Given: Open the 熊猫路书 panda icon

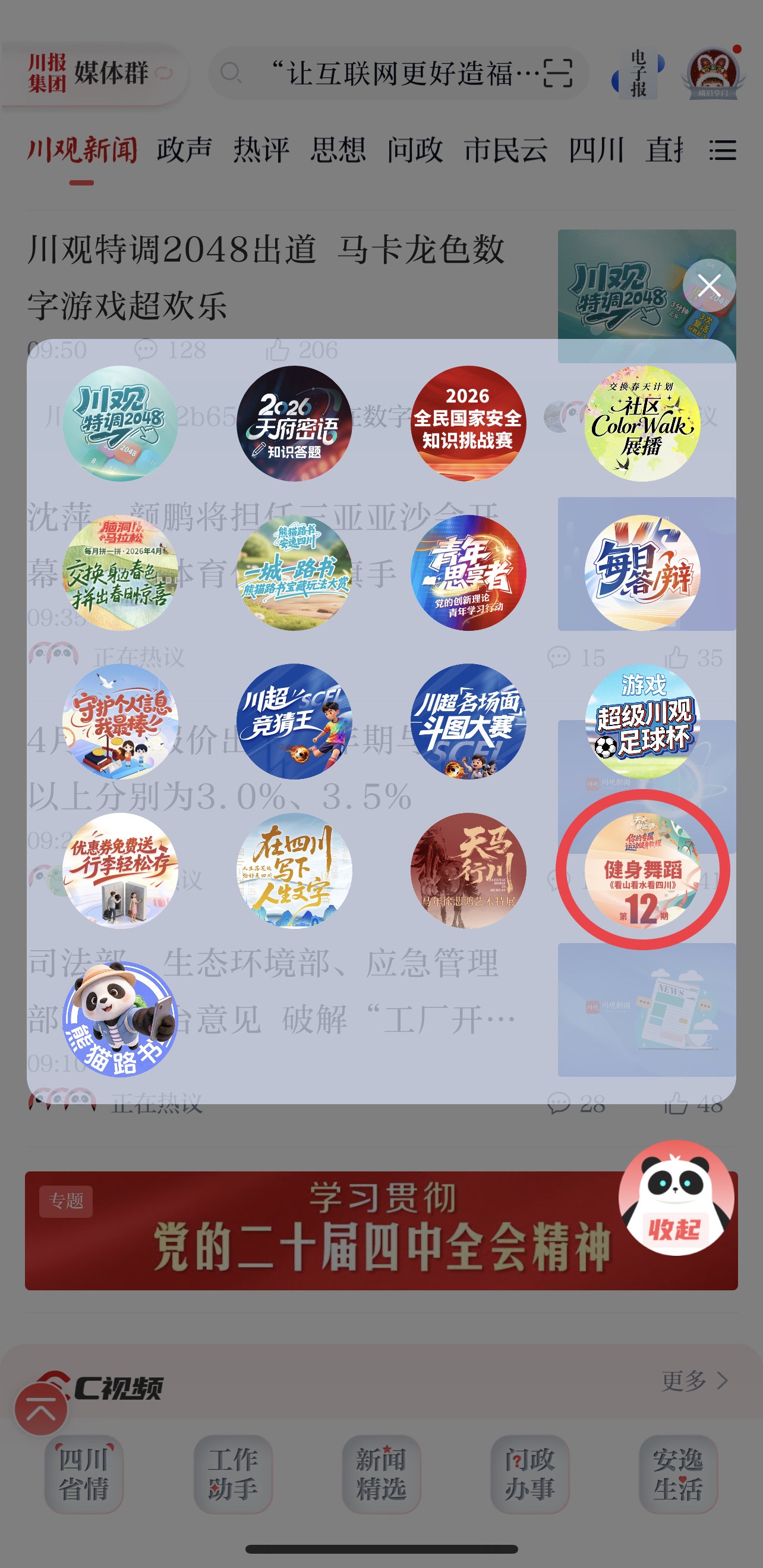Looking at the screenshot, I should (x=121, y=1019).
